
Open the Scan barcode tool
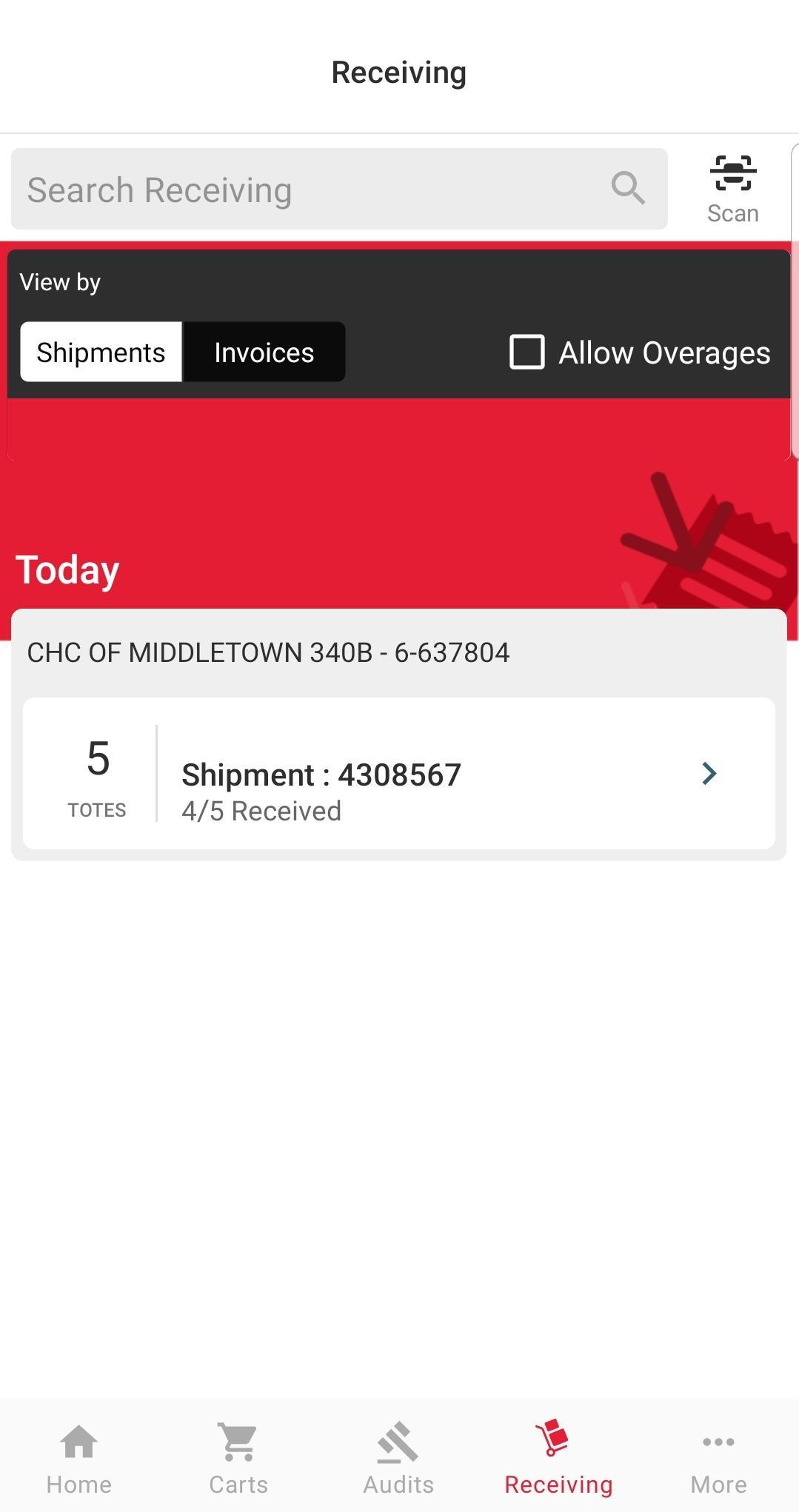coord(732,189)
